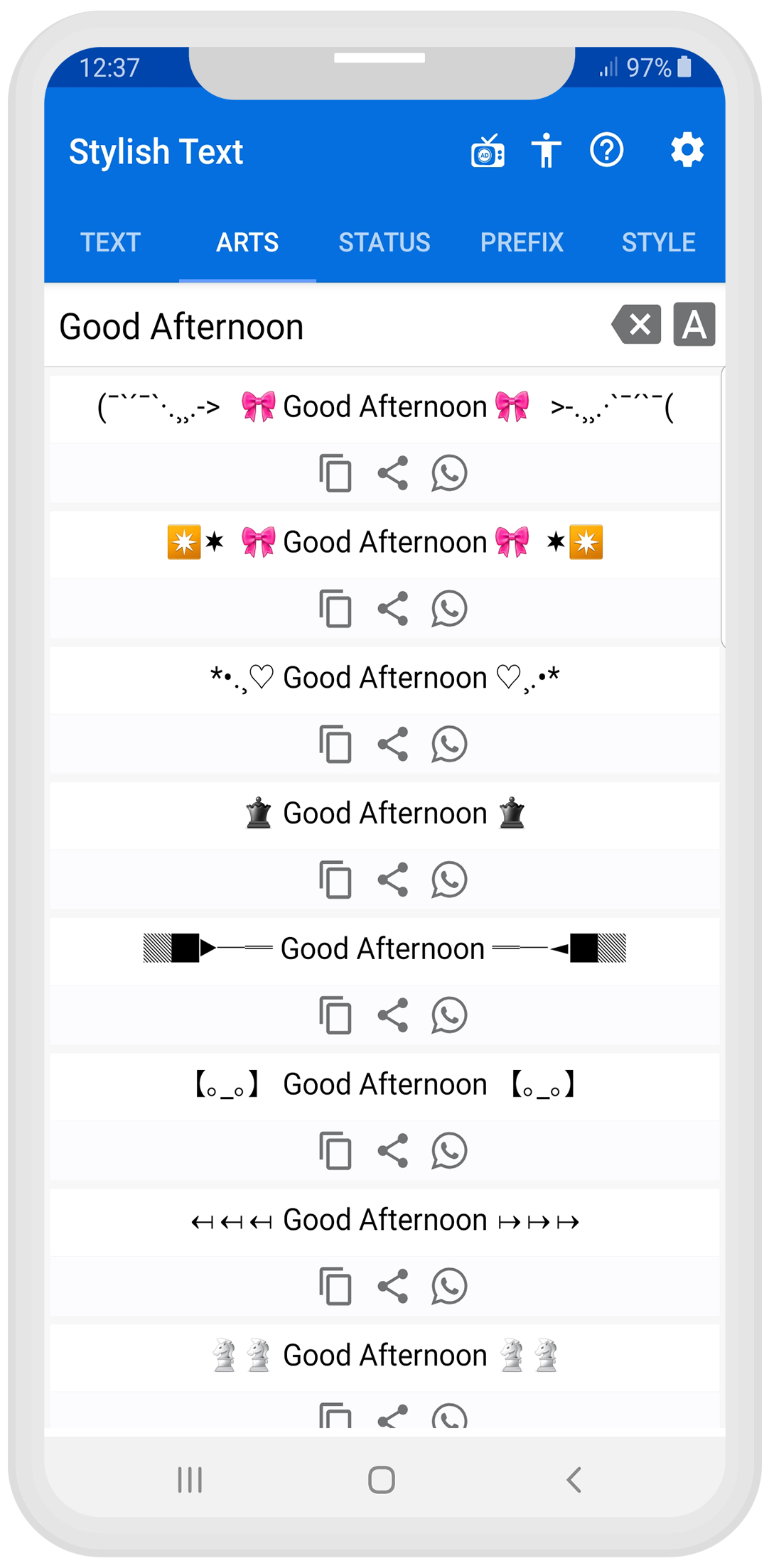Tap the letter A case button

(694, 325)
